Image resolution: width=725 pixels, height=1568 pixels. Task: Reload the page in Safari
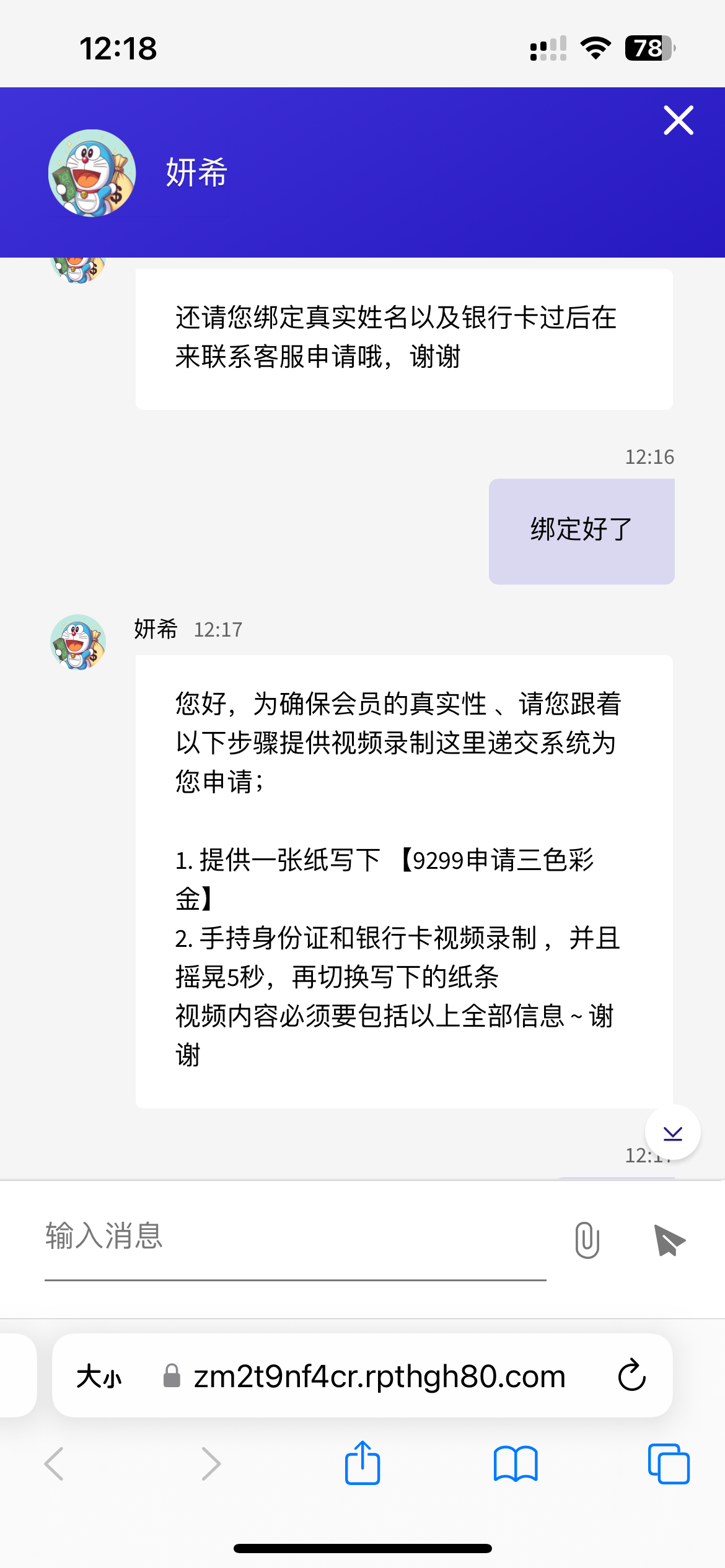pos(631,1376)
